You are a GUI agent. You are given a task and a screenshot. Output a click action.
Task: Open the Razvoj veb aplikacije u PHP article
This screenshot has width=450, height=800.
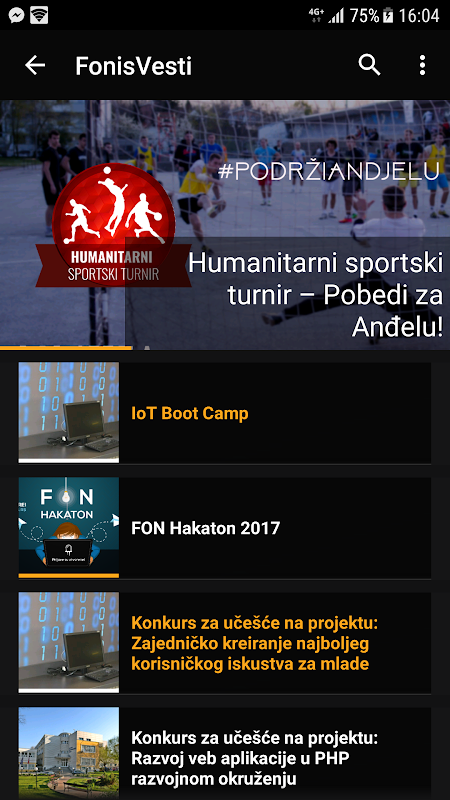tap(225, 754)
